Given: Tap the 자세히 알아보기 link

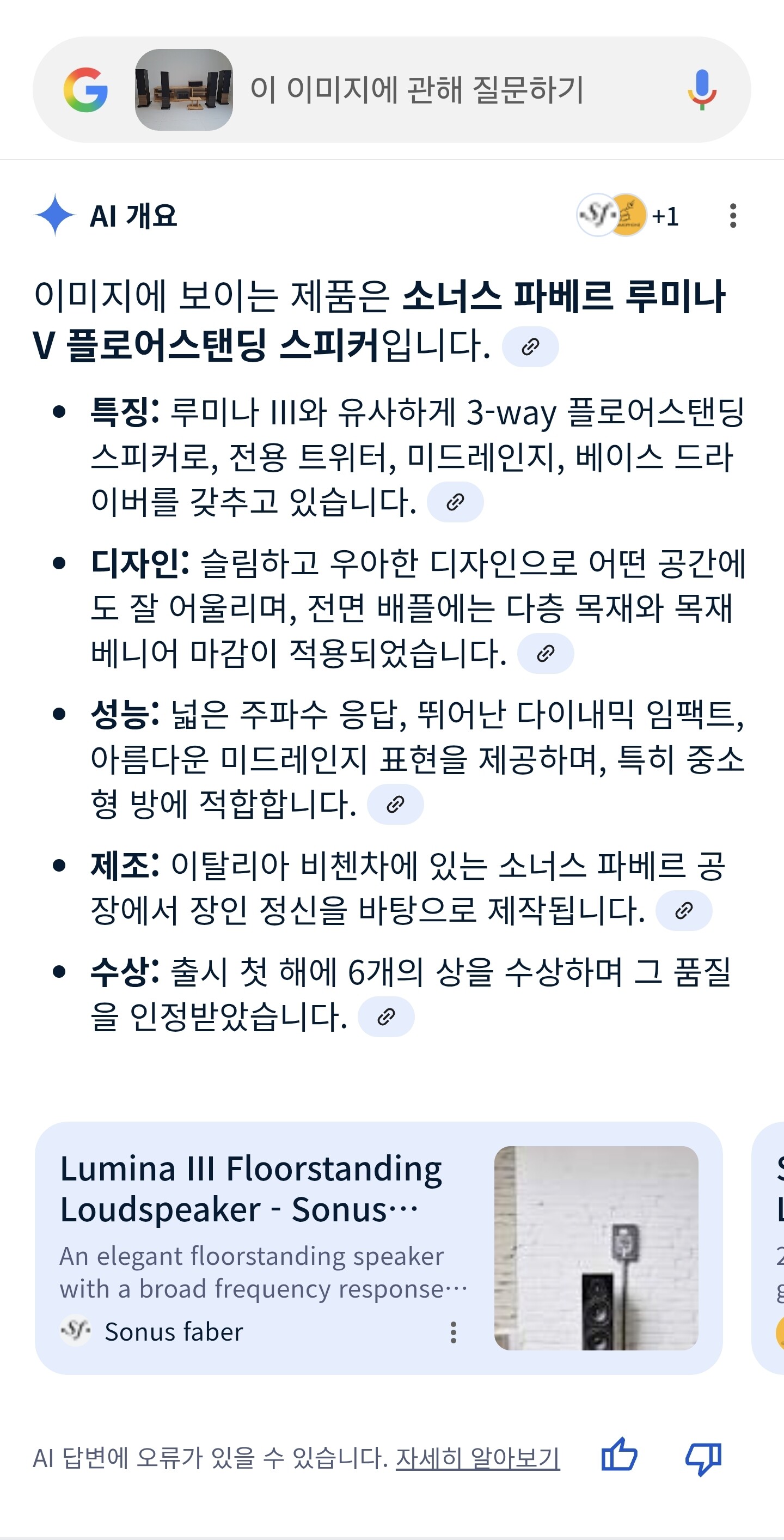Looking at the screenshot, I should 477,1458.
